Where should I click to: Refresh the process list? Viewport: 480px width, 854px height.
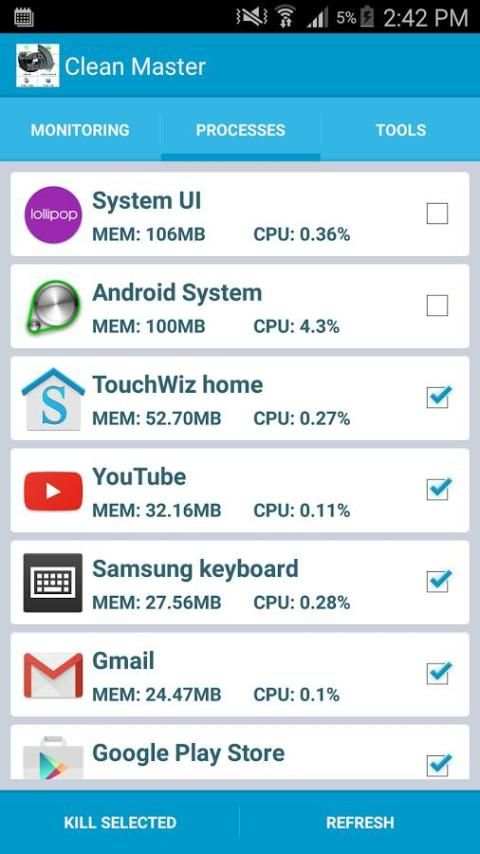point(360,822)
